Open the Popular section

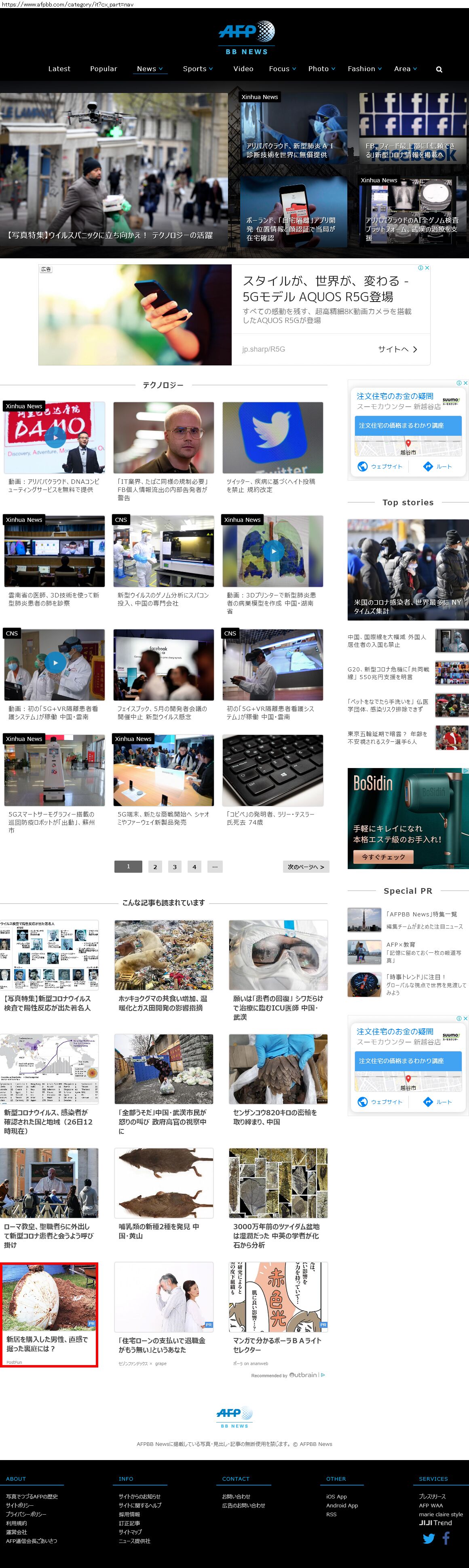tap(104, 69)
